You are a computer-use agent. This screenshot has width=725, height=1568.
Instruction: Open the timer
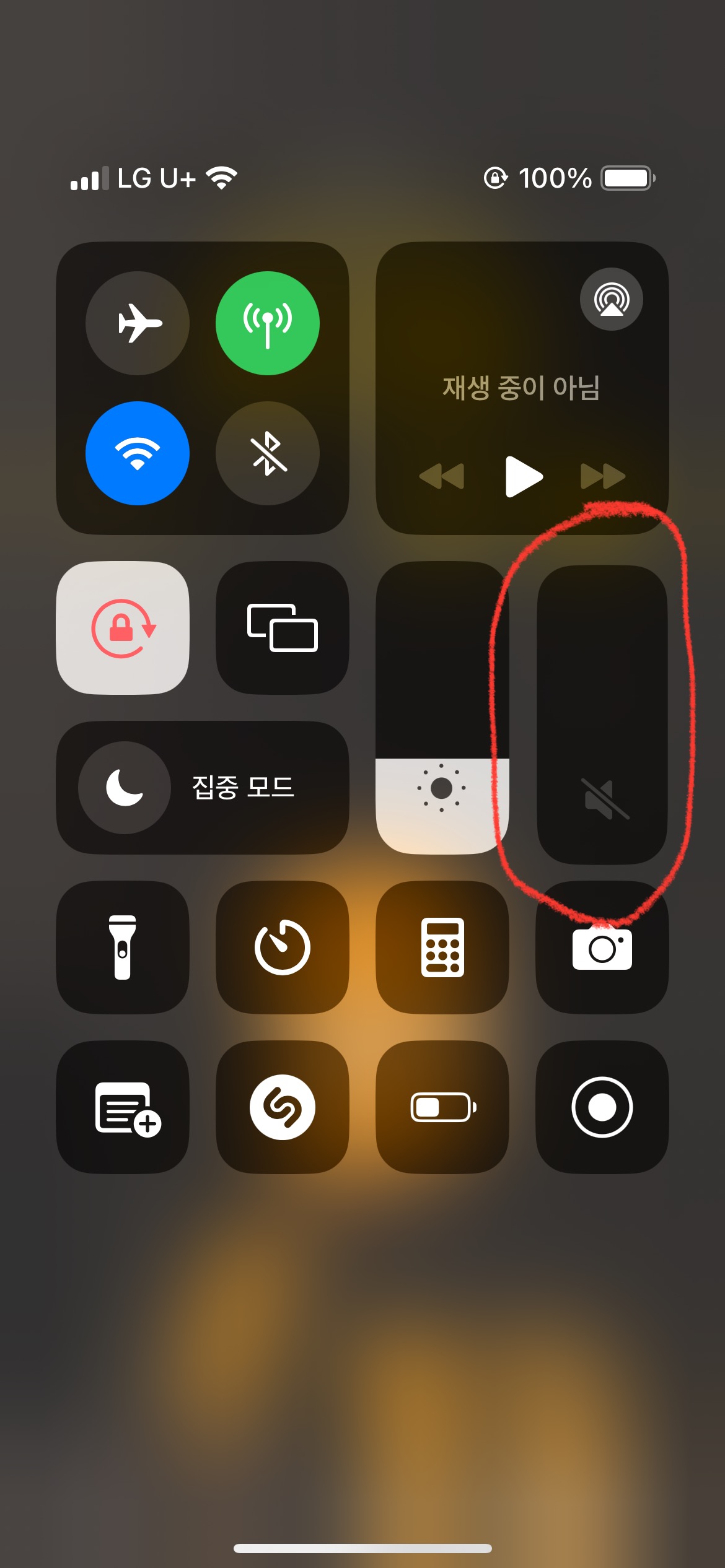tap(283, 947)
